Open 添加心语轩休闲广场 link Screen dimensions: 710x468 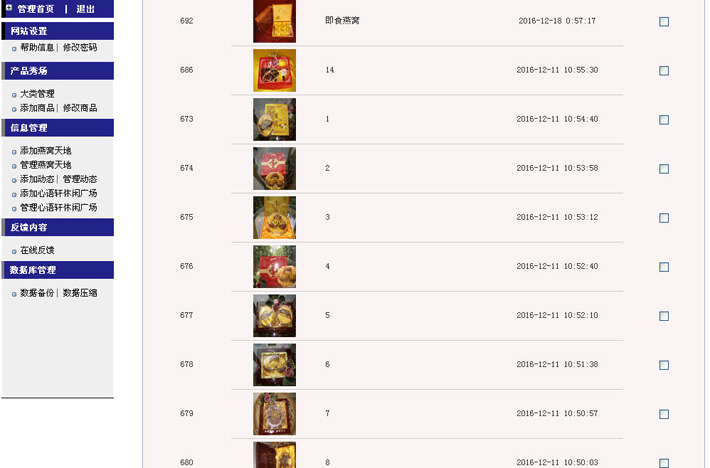click(x=58, y=193)
